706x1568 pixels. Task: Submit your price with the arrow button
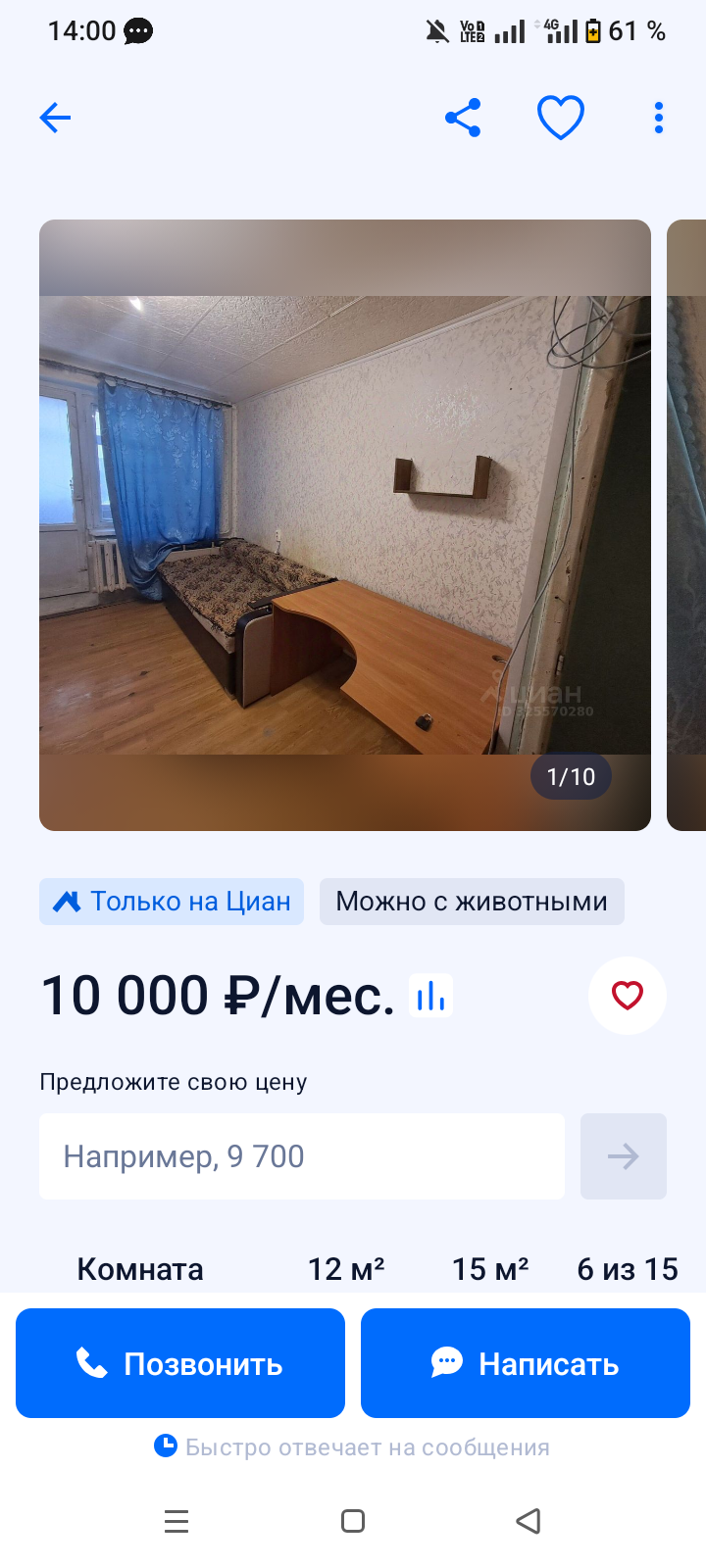623,1155
